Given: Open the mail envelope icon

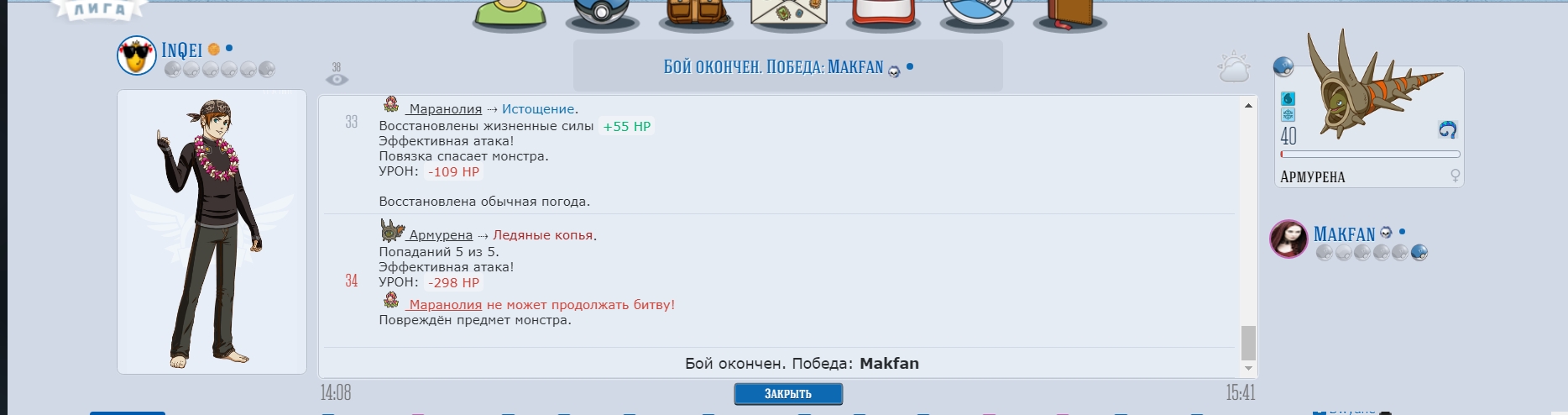Looking at the screenshot, I should pos(788,14).
